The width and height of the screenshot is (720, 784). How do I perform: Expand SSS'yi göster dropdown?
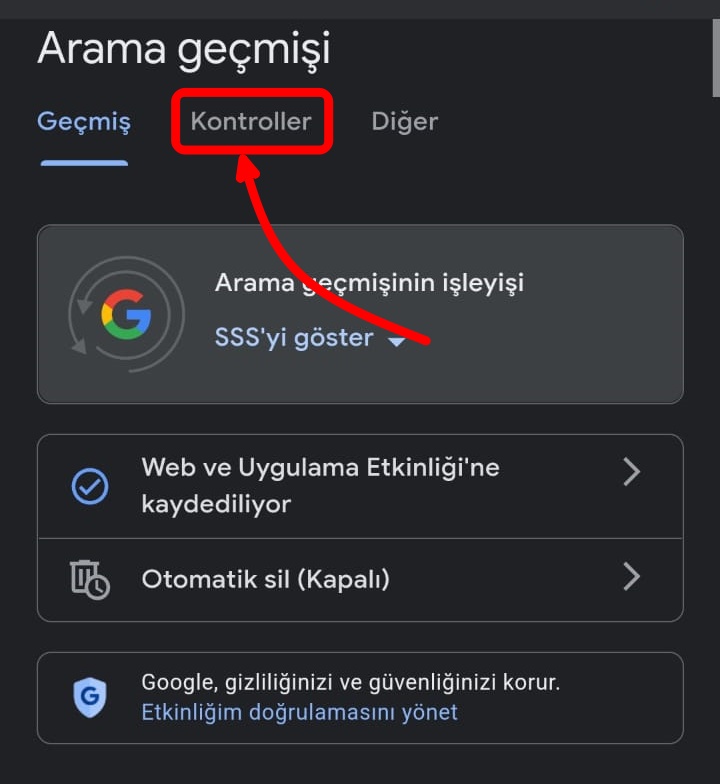click(308, 338)
